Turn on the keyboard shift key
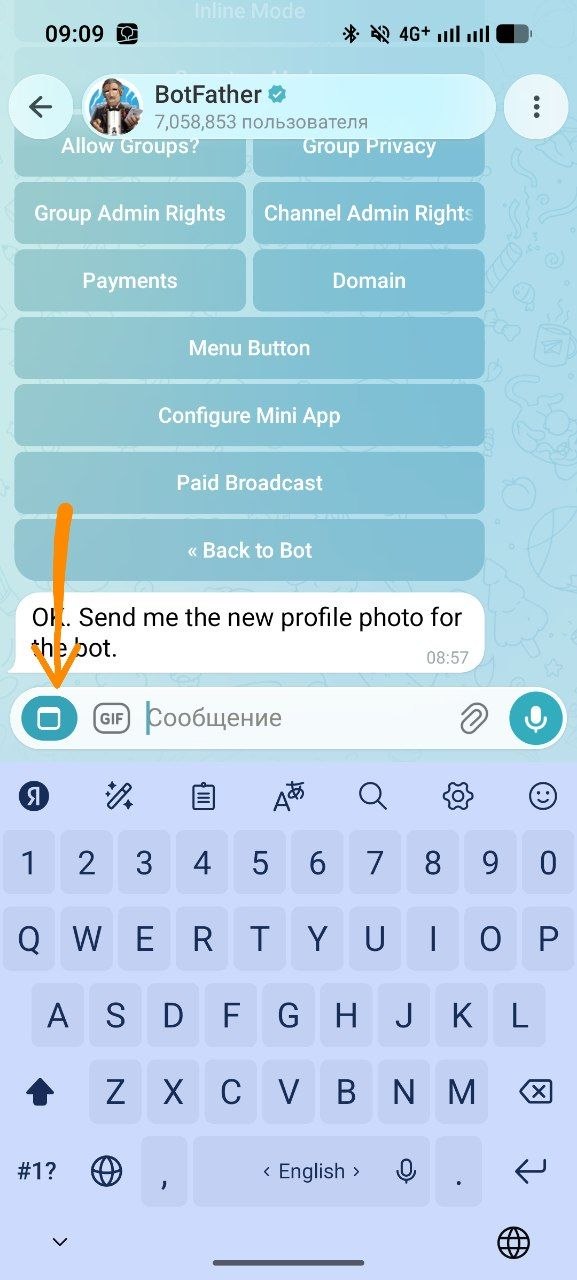The image size is (577, 1280). (40, 1092)
